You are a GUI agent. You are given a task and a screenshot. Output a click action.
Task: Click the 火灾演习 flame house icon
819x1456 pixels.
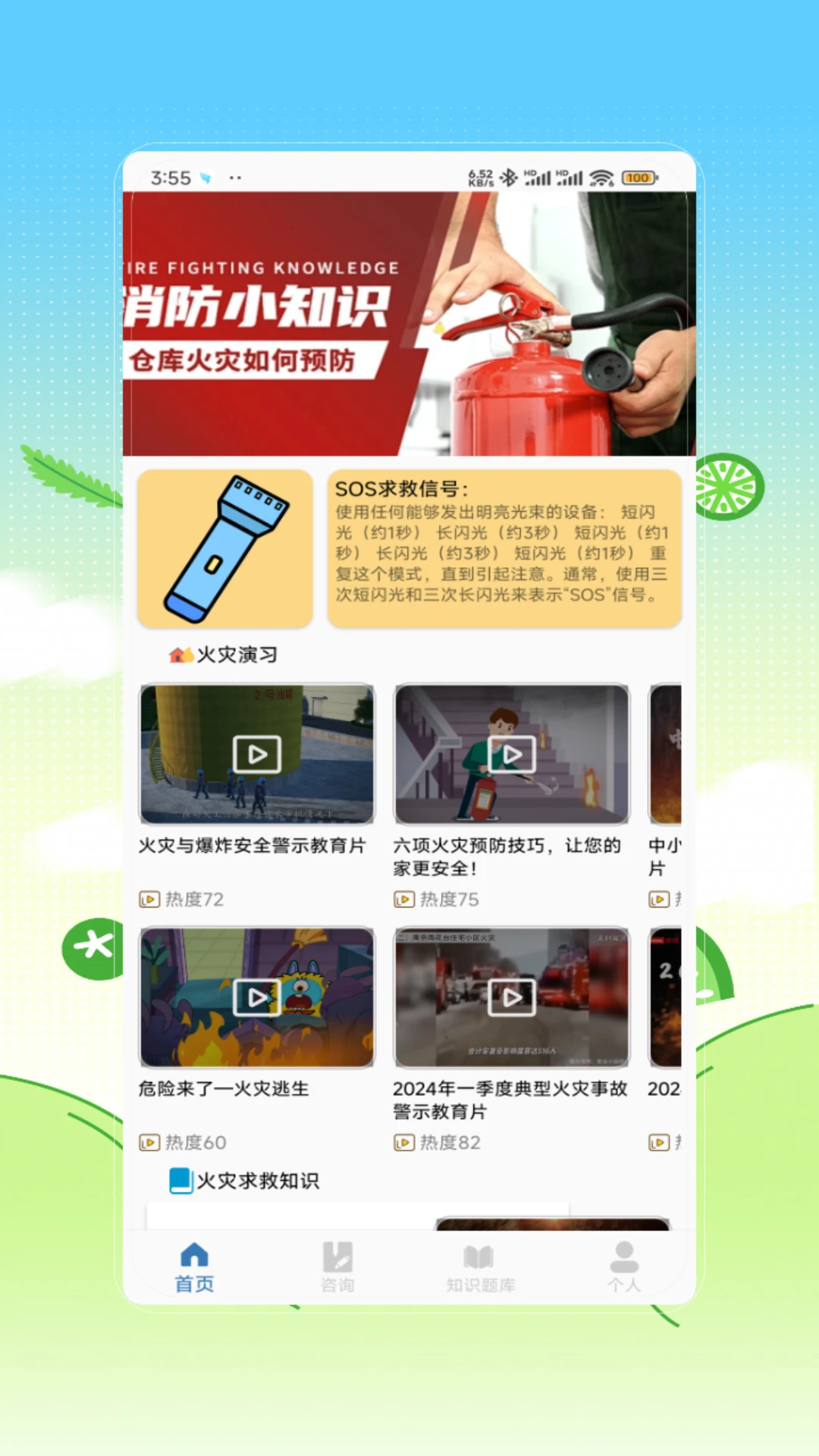coord(180,653)
